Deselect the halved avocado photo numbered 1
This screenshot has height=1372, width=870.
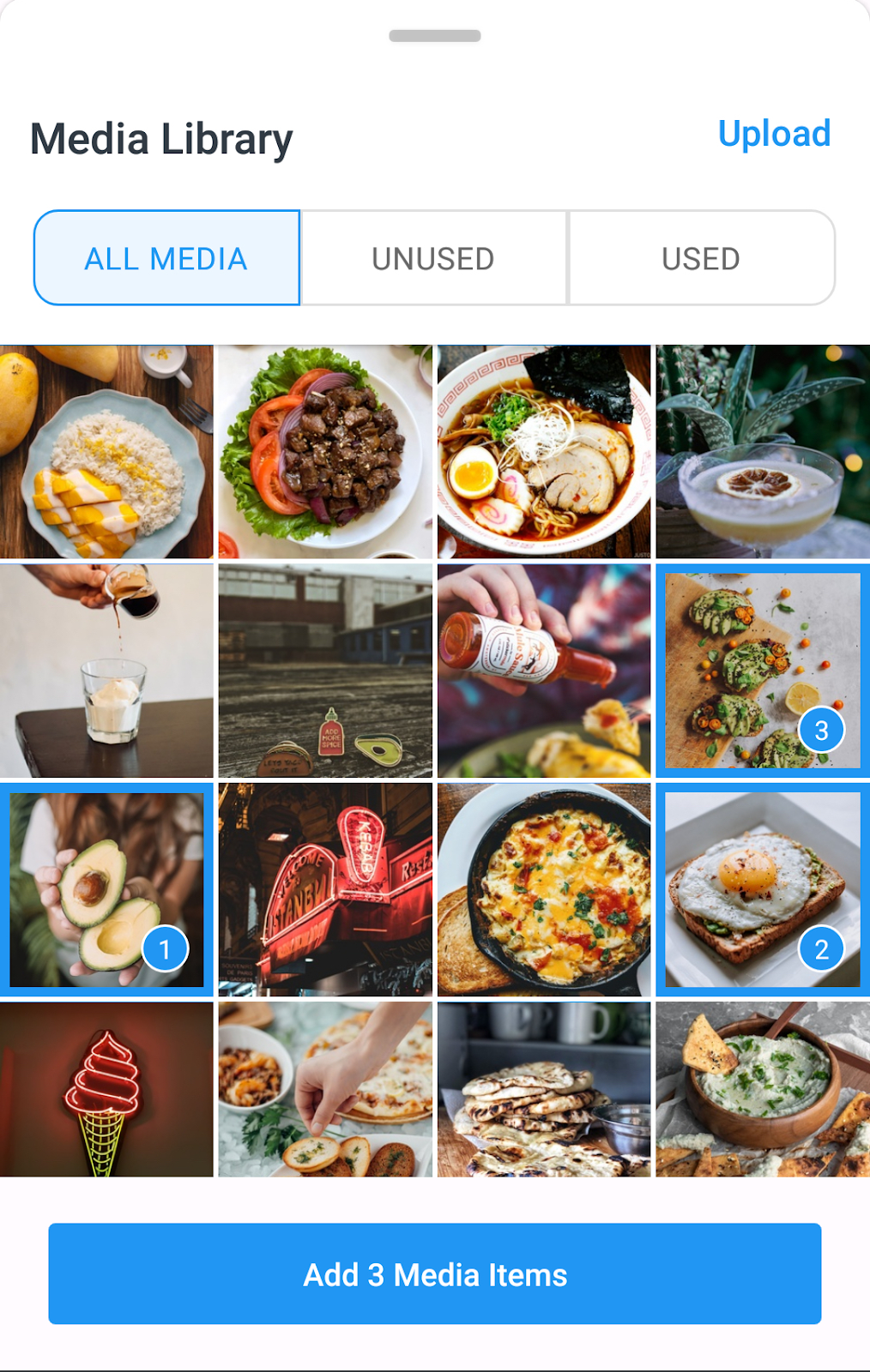click(x=106, y=889)
